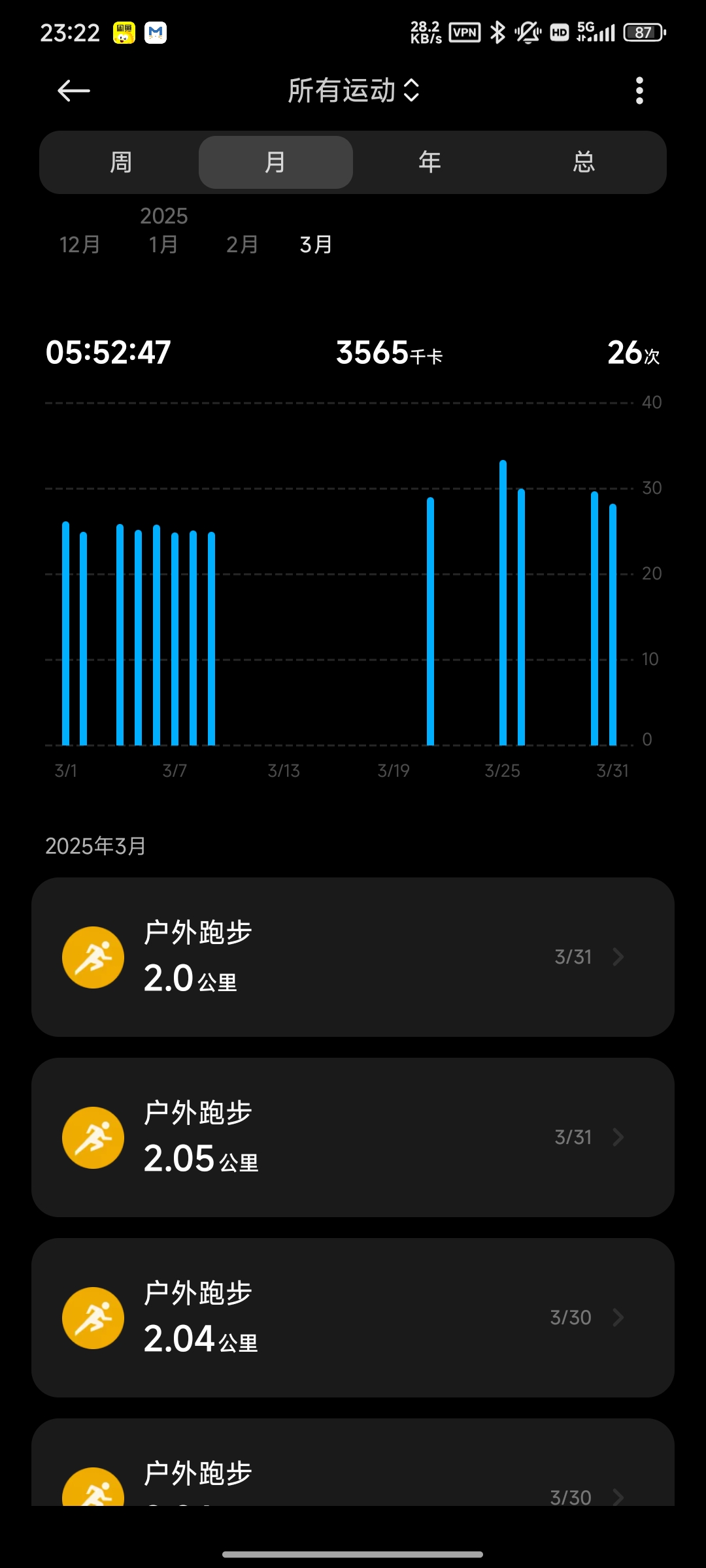
Task: View the 2.05 公里 outdoor run
Action: pos(353,1137)
